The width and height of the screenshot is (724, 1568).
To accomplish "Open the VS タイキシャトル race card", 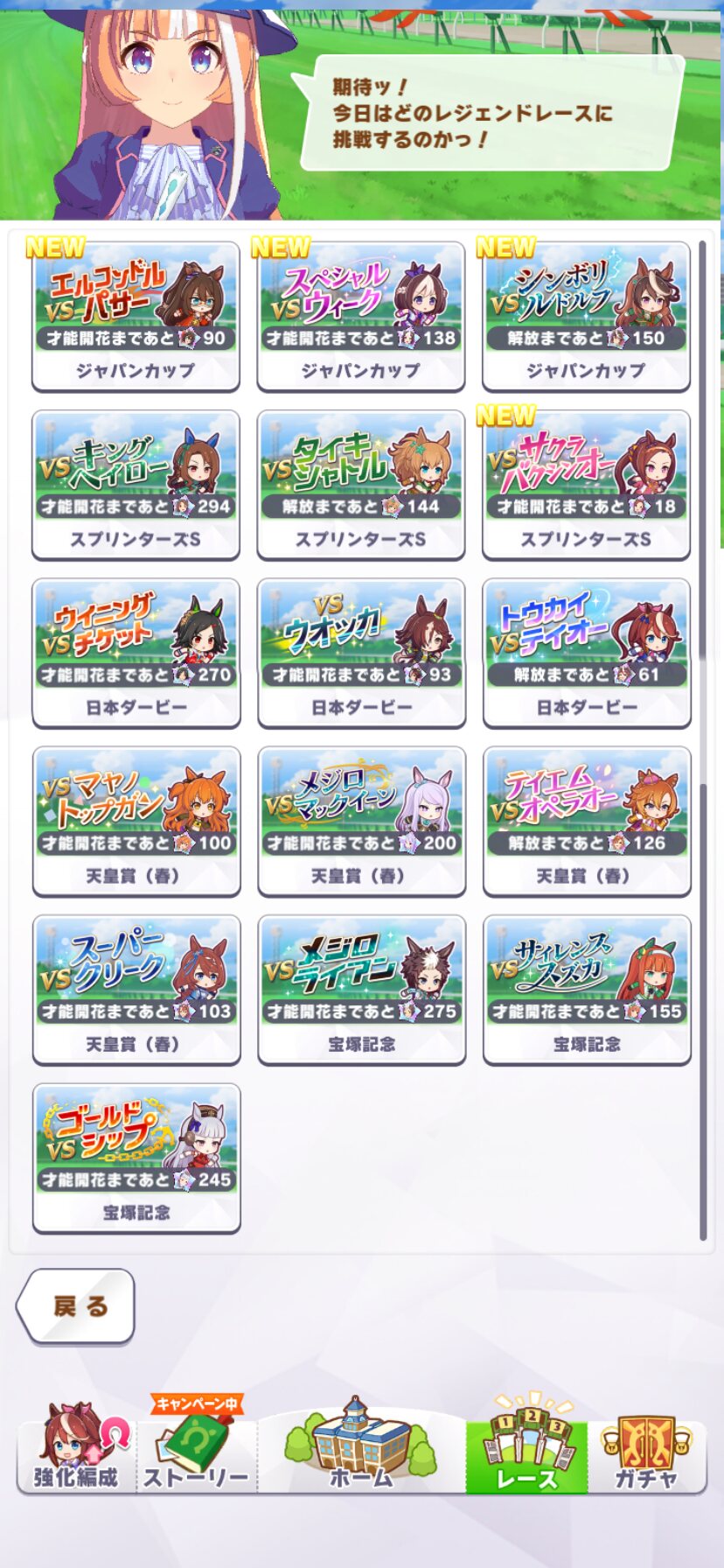I will [x=361, y=484].
